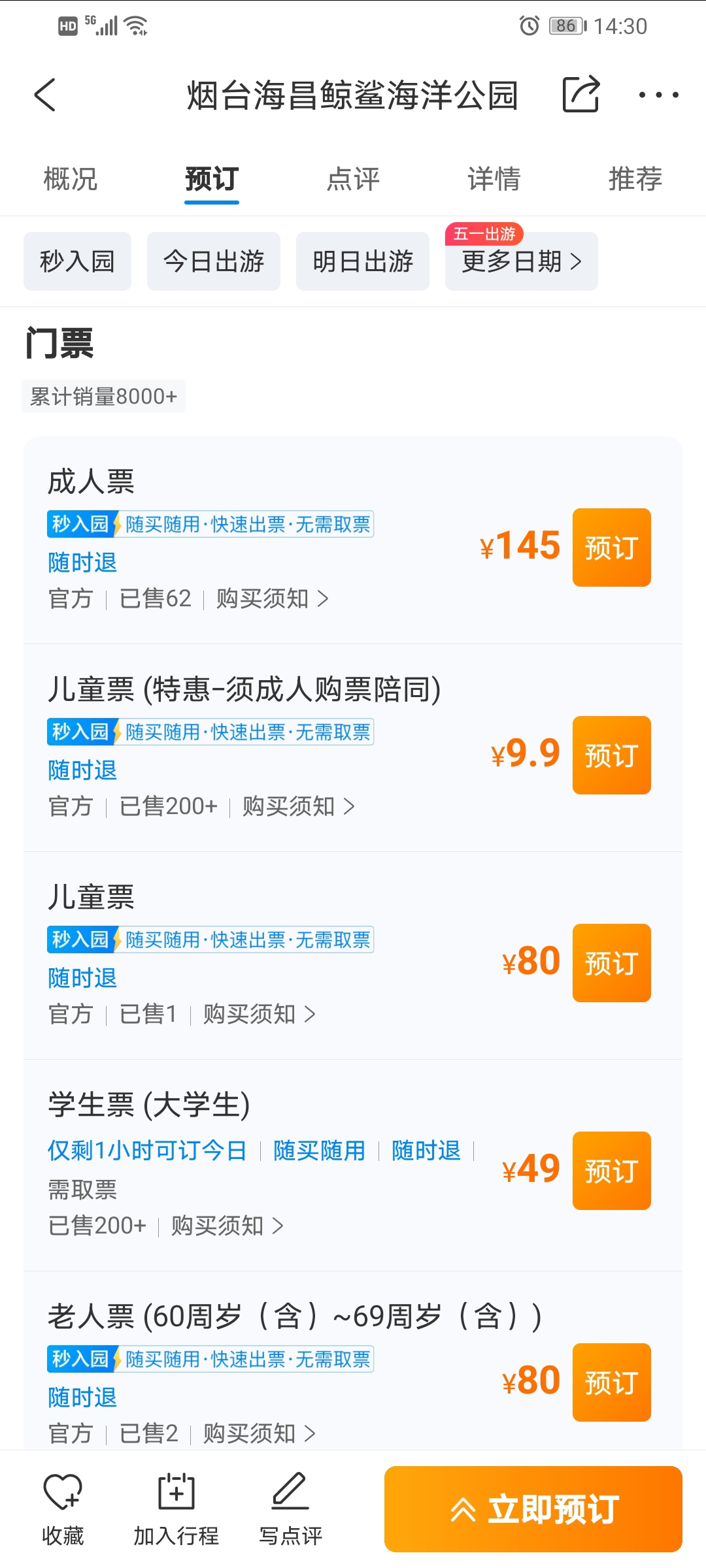Tap the 立即预订 button
The height and width of the screenshot is (1568, 706).
tap(533, 1509)
